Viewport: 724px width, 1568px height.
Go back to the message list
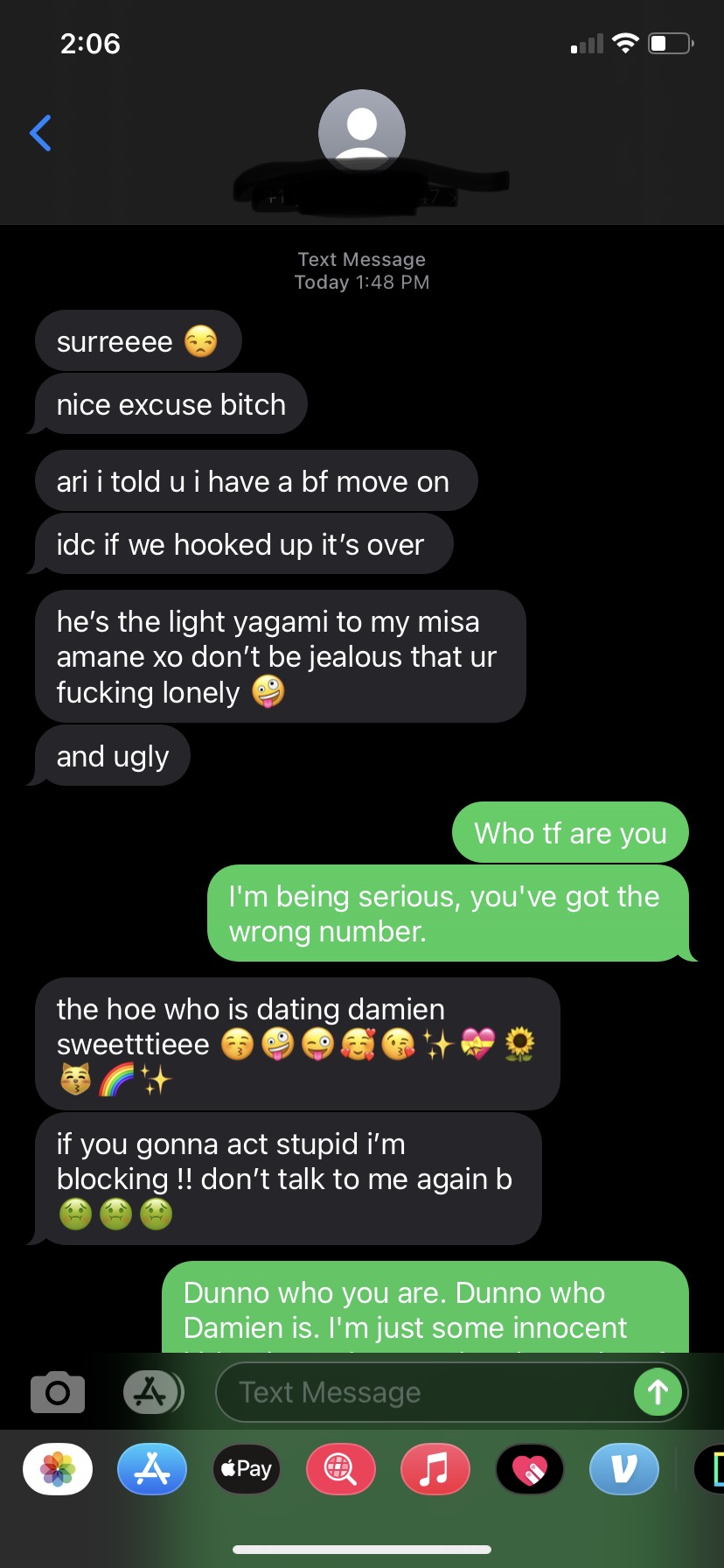point(41,133)
